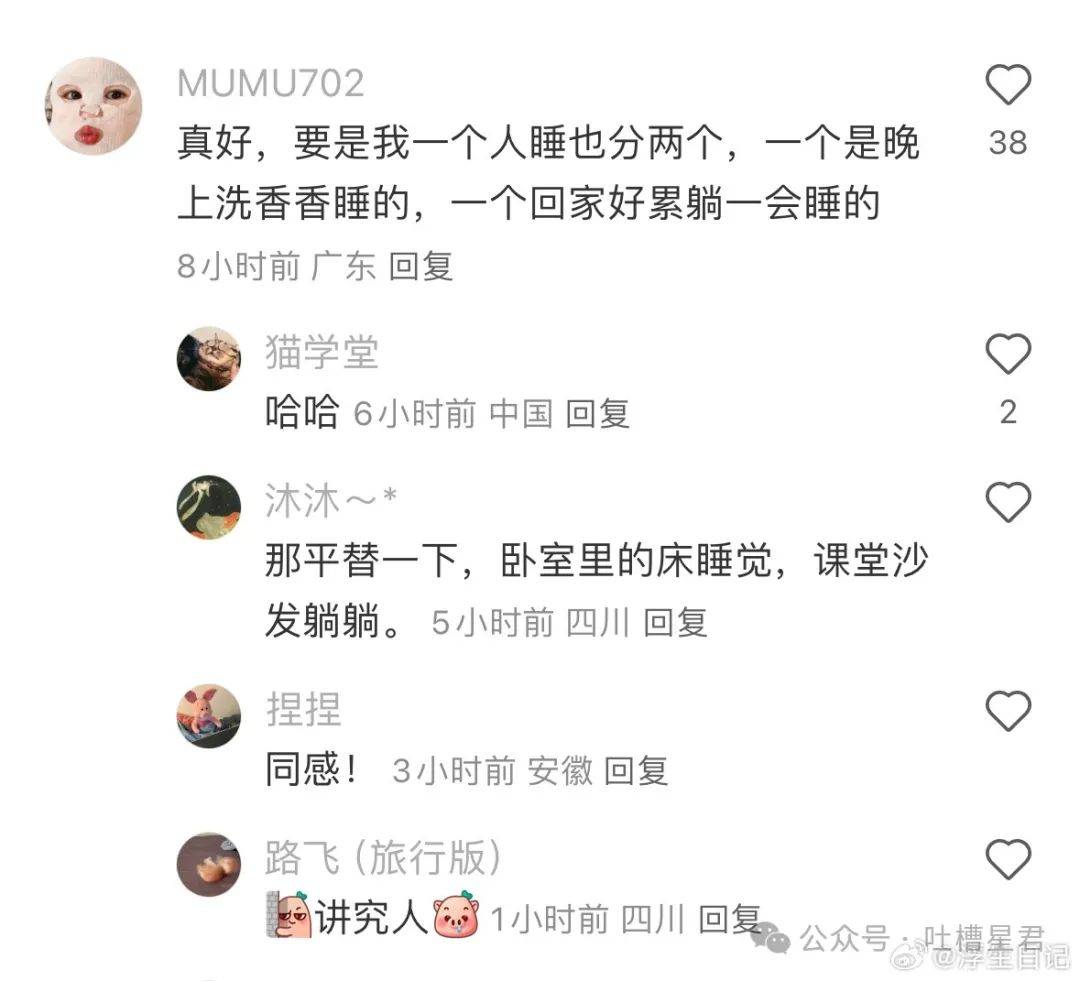Screen dimensions: 1080x981
Task: Reply to 沐沐～*'s comment
Action: pos(675,623)
